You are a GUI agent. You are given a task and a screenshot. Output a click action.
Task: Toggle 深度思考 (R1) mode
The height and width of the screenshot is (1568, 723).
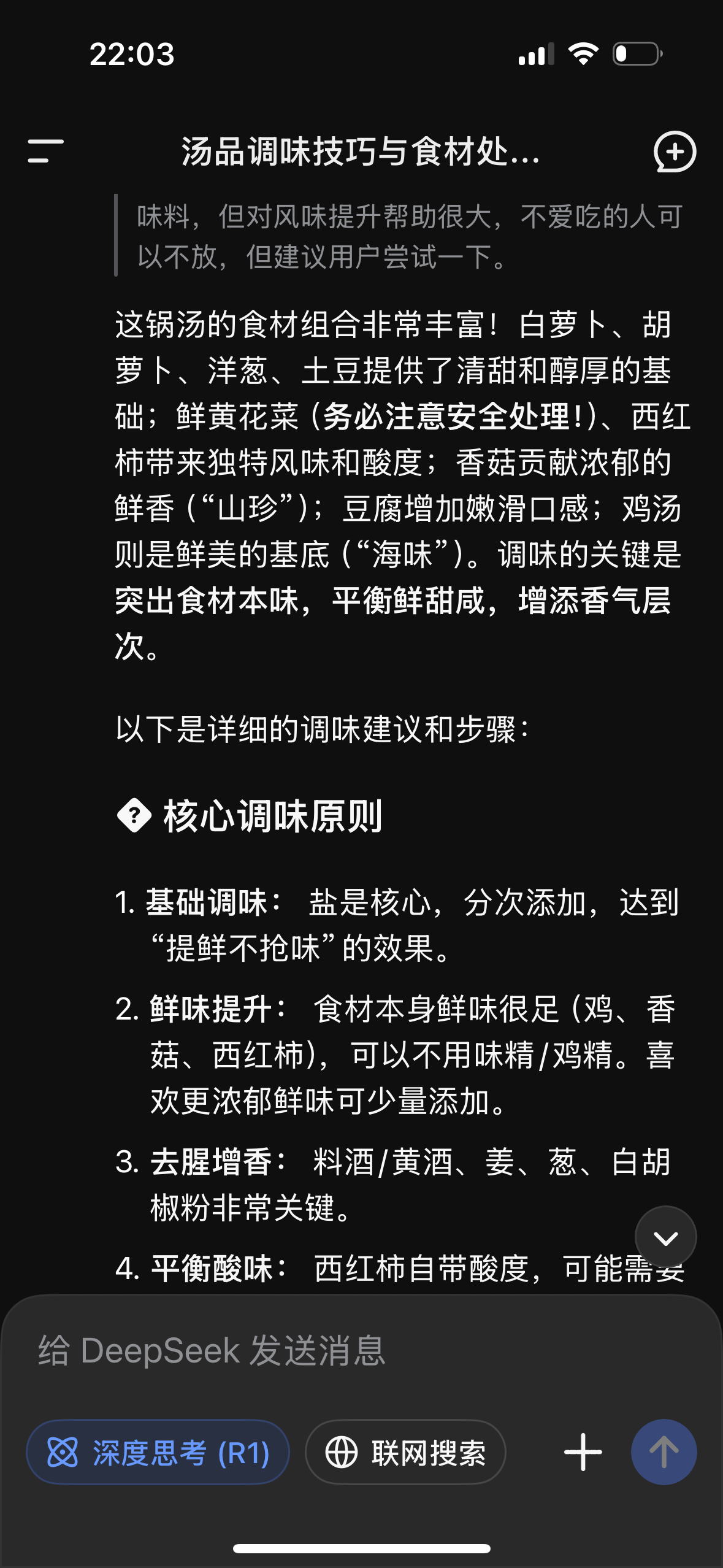pyautogui.click(x=158, y=1453)
